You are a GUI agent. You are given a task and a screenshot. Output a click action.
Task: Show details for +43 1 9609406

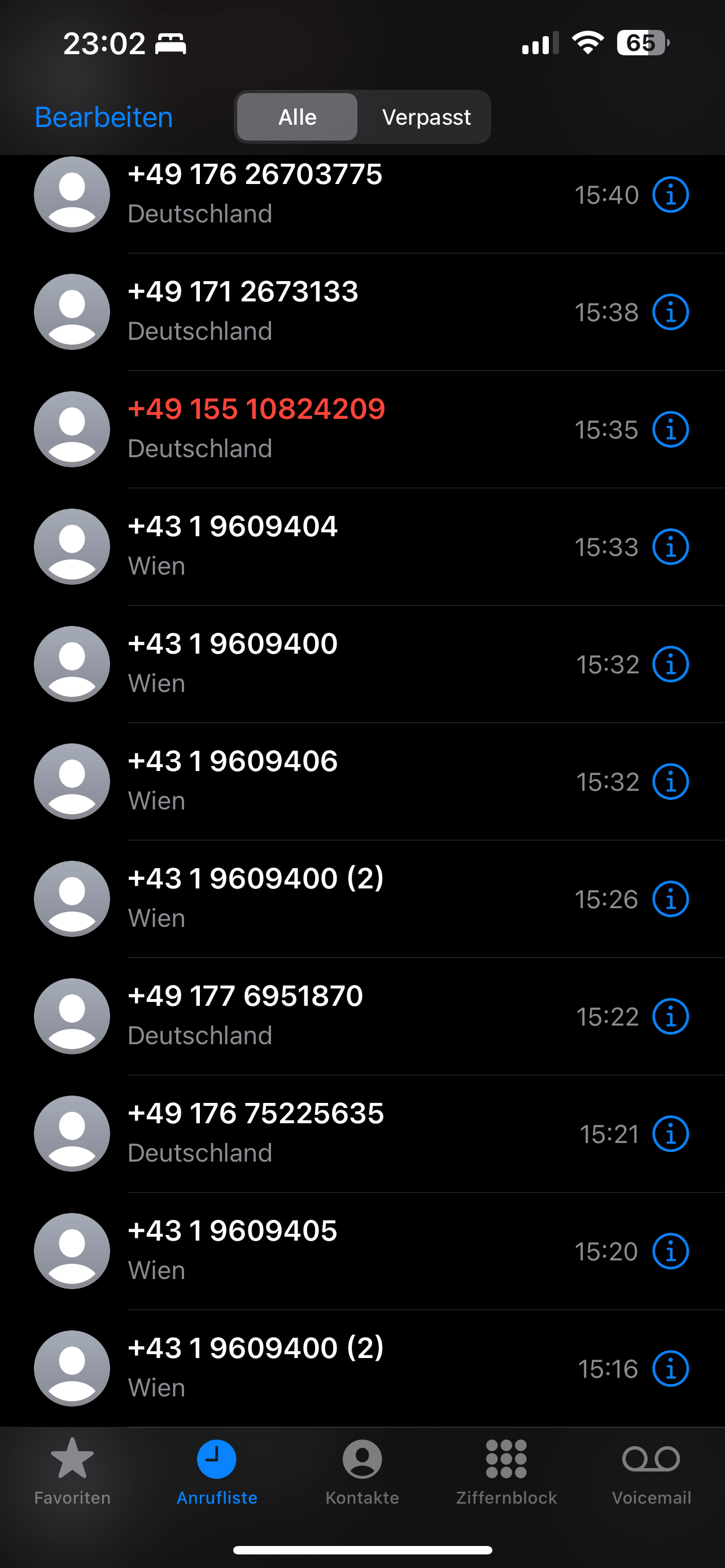[670, 782]
